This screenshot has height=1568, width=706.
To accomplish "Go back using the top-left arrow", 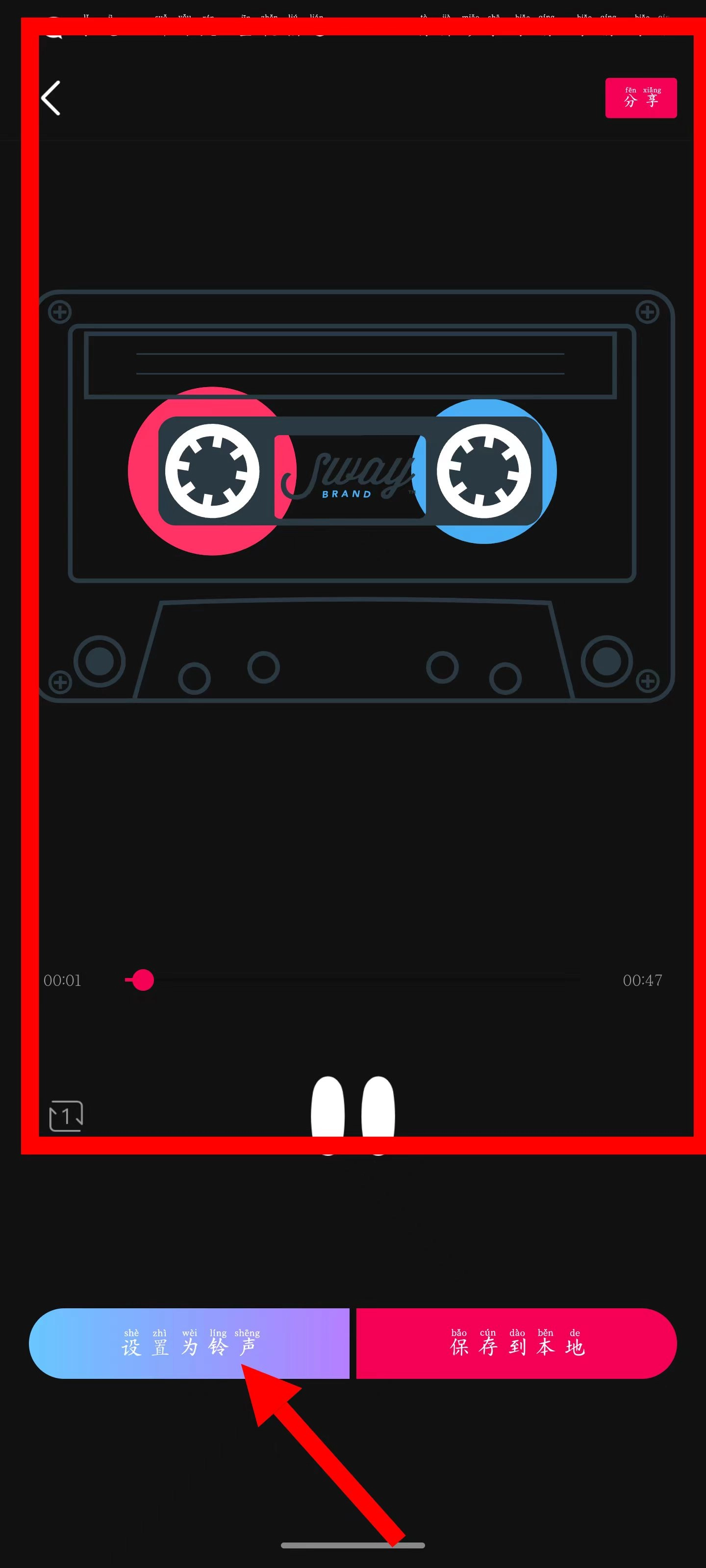I will [x=51, y=98].
